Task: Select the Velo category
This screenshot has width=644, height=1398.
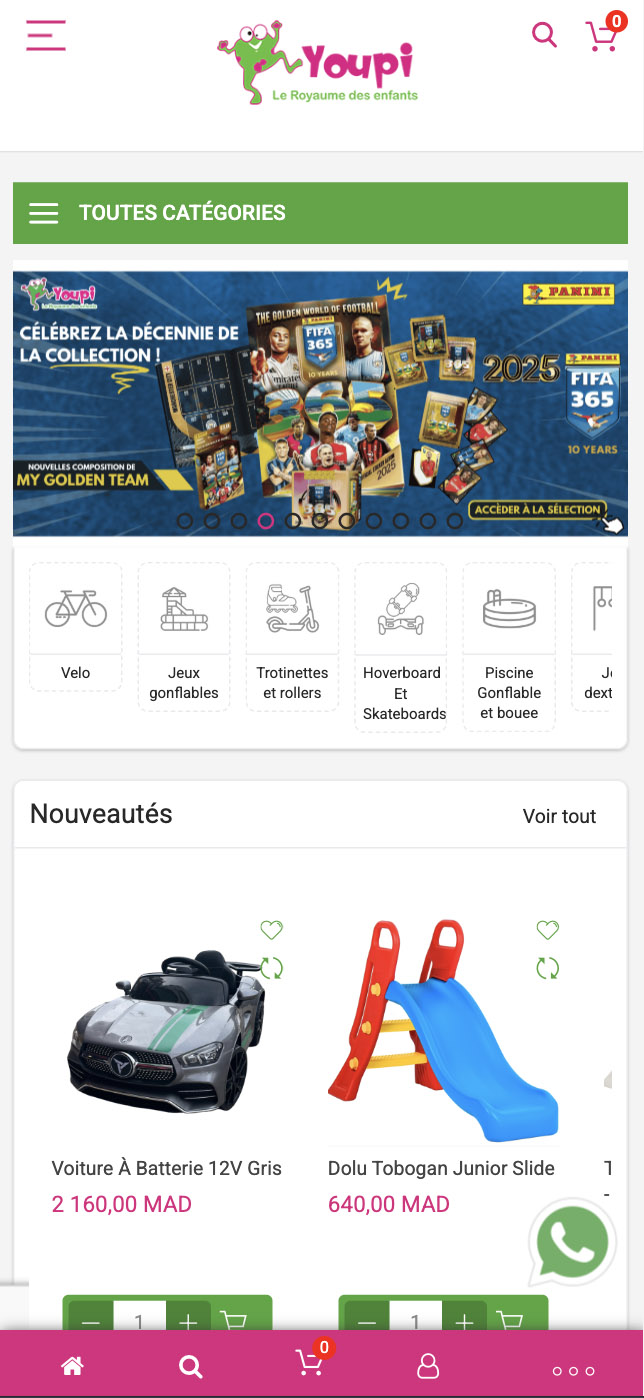Action: (76, 625)
